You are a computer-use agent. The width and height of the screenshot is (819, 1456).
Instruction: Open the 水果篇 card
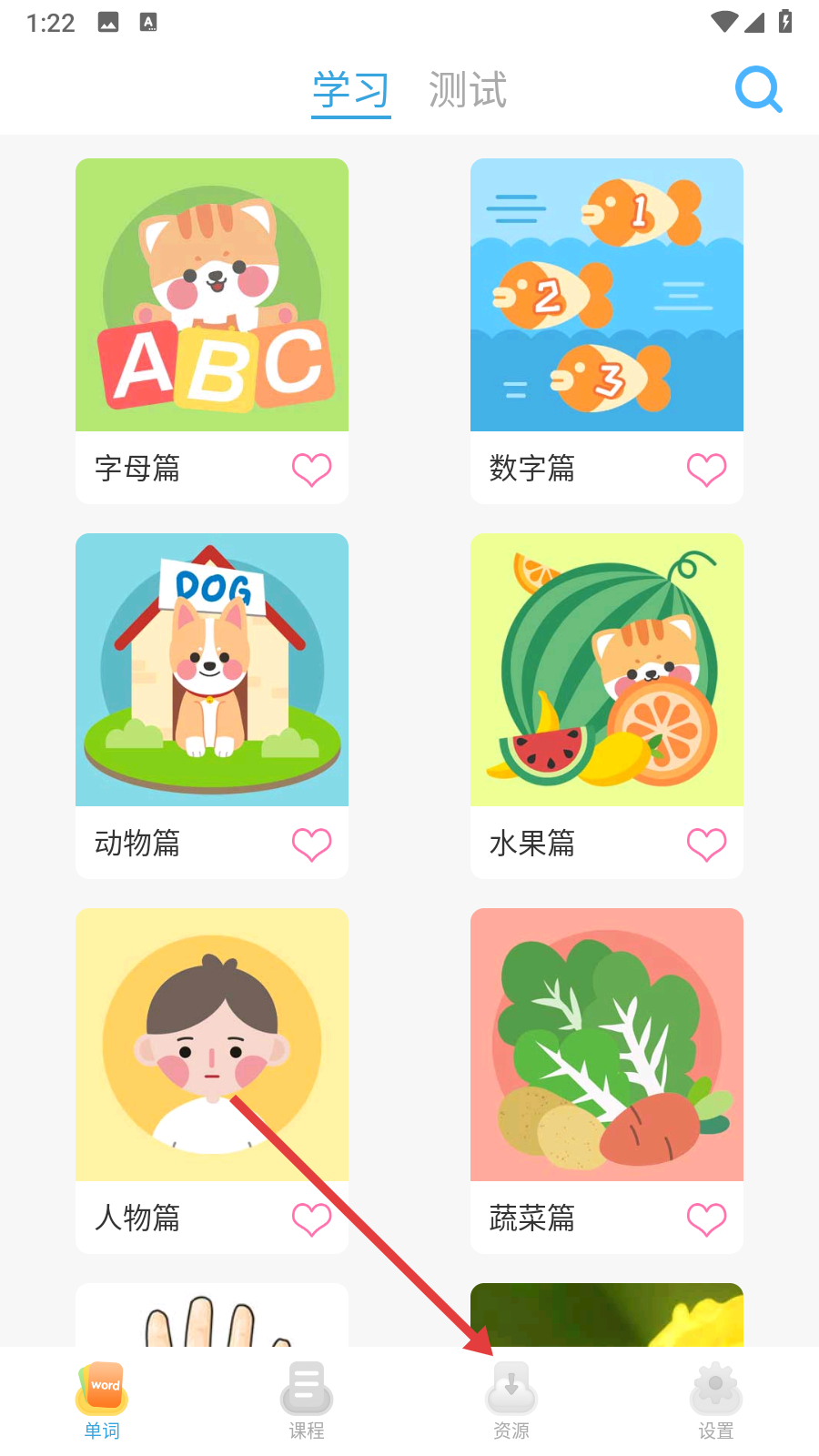click(607, 671)
